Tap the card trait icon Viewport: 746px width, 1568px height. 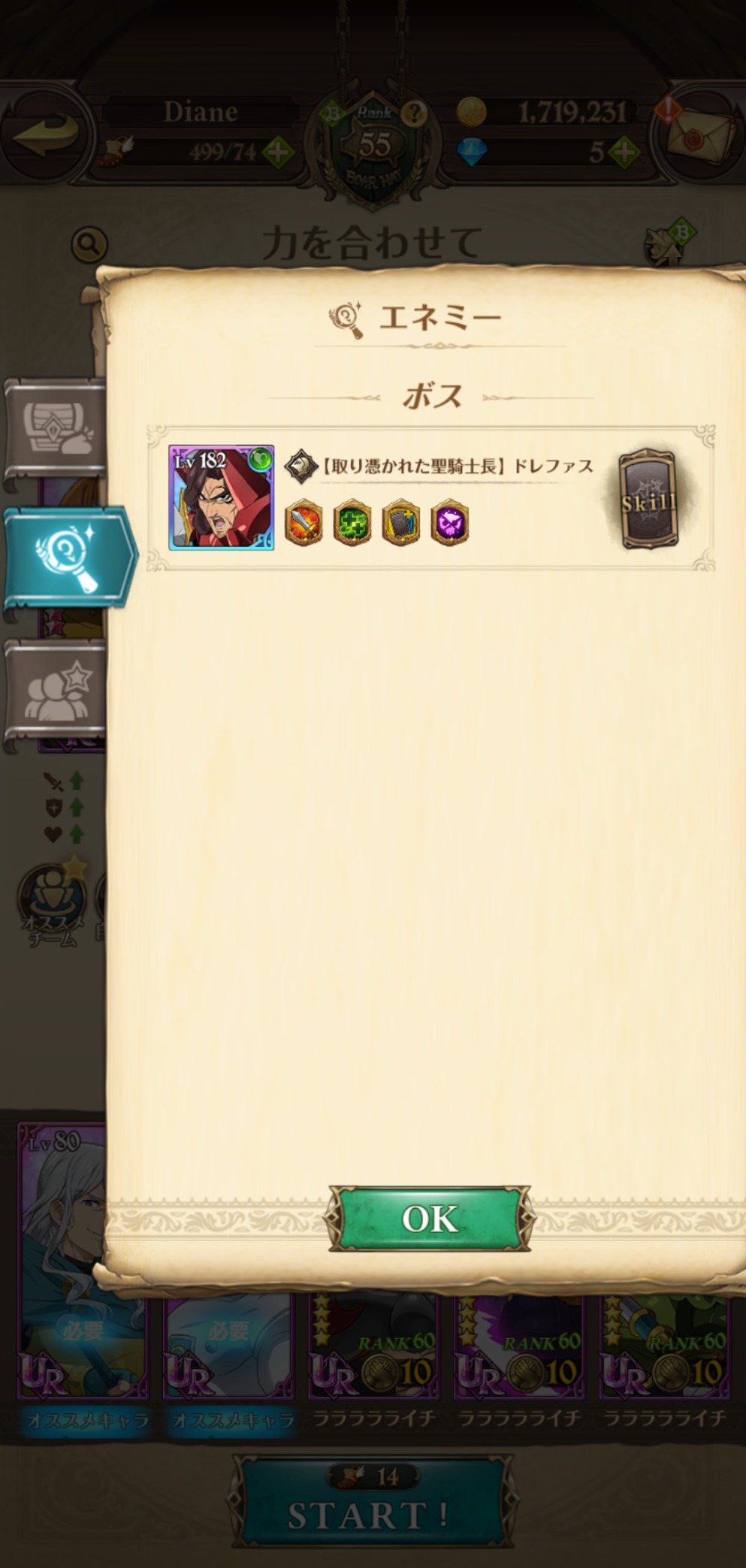click(x=401, y=522)
